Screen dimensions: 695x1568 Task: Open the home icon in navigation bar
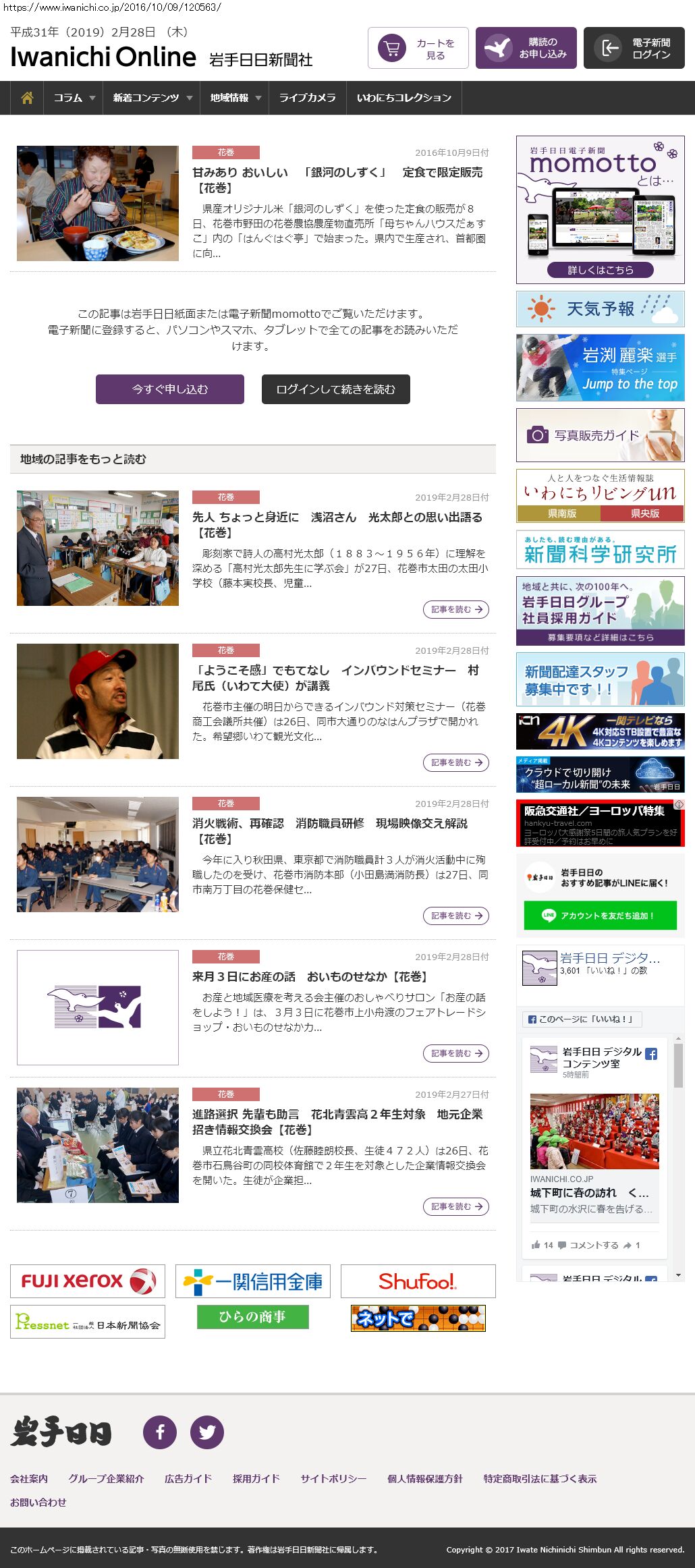click(x=27, y=98)
